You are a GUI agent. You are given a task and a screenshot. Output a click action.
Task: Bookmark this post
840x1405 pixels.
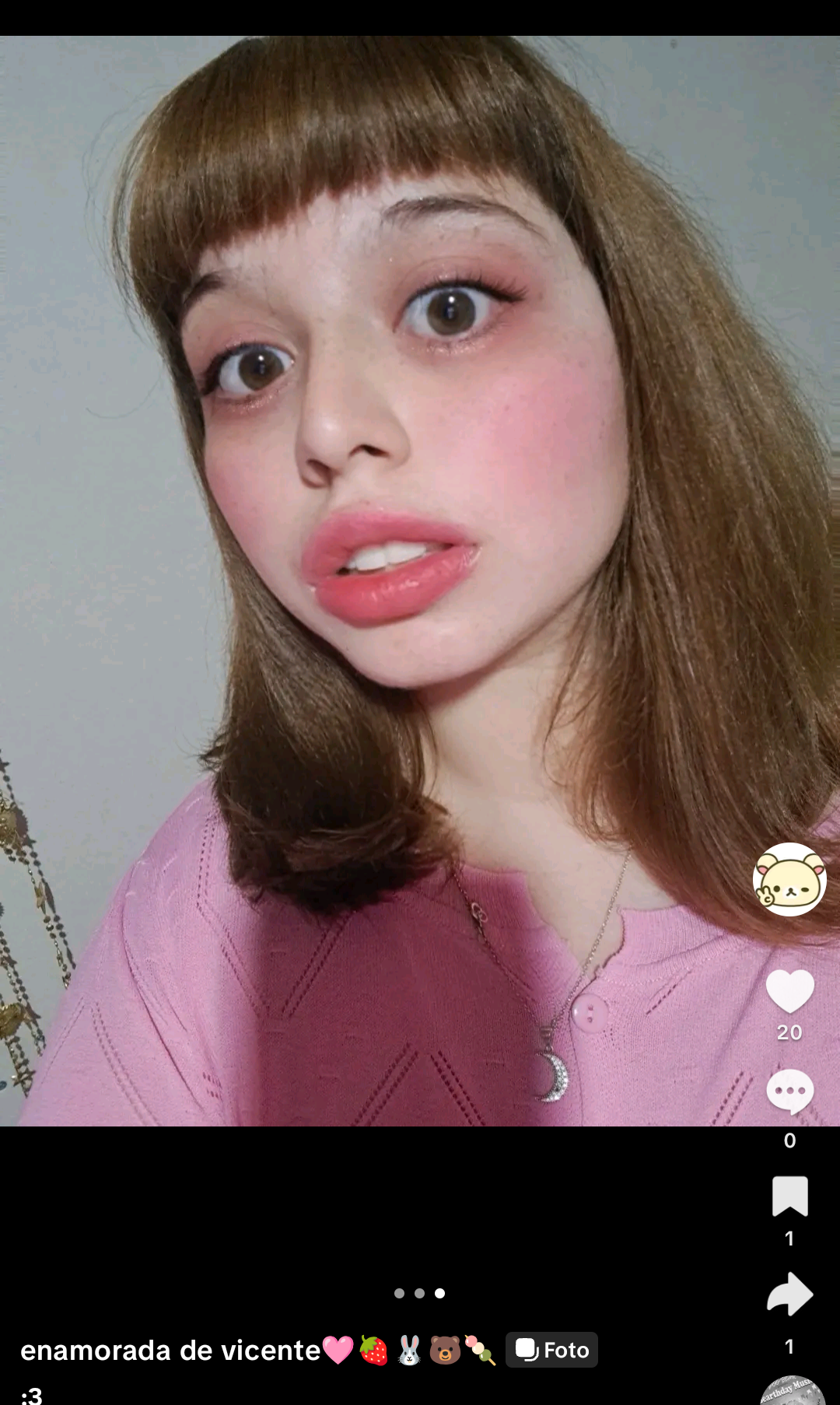[789, 1196]
